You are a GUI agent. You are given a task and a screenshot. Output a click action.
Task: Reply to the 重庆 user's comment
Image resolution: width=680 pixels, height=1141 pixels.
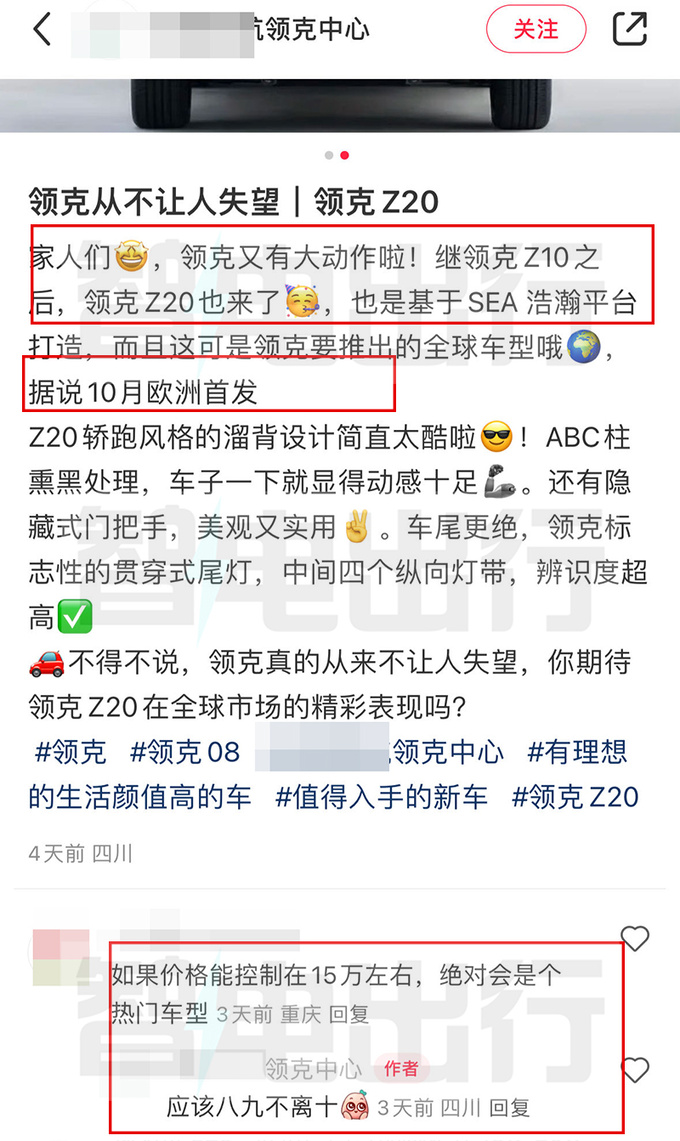348,1014
